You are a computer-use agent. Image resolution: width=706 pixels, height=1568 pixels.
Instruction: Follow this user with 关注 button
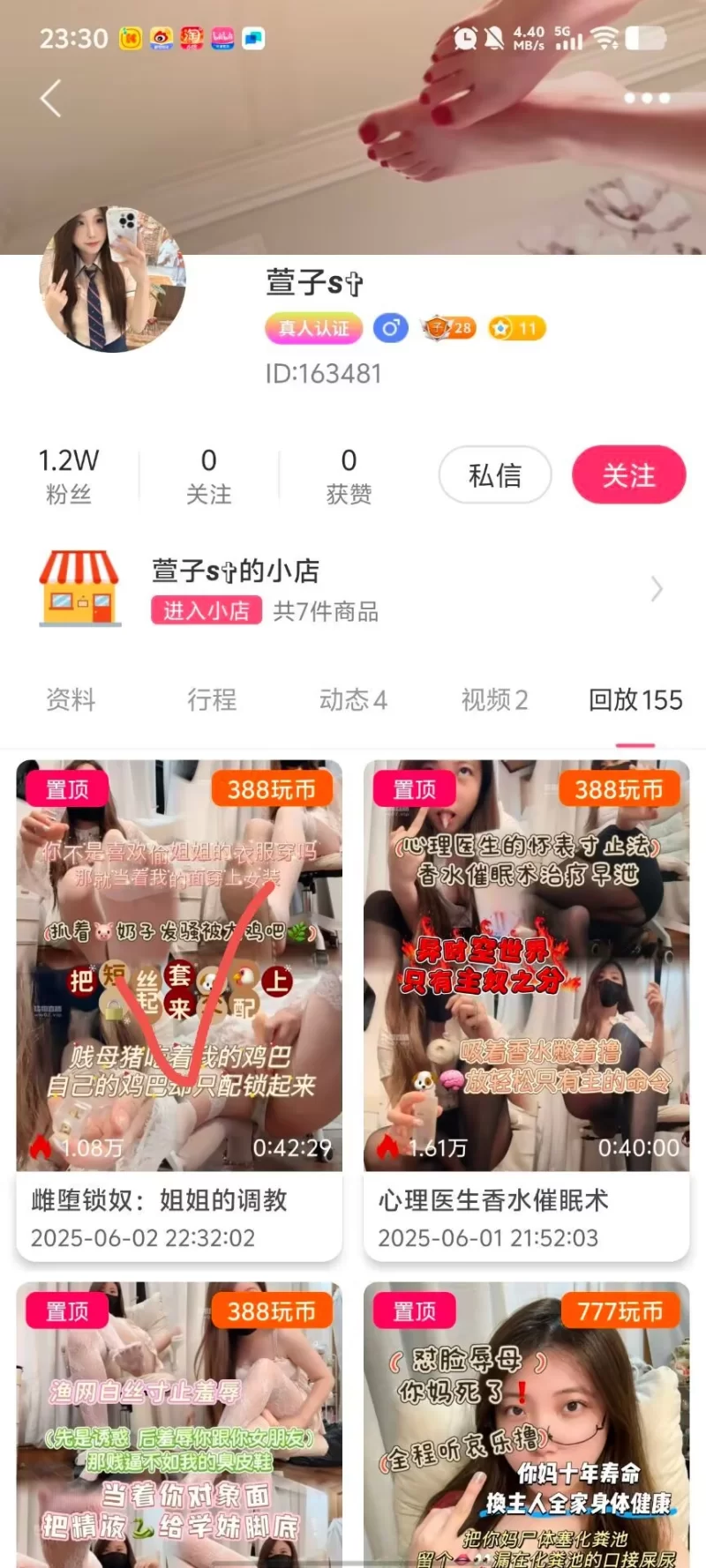pyautogui.click(x=628, y=475)
